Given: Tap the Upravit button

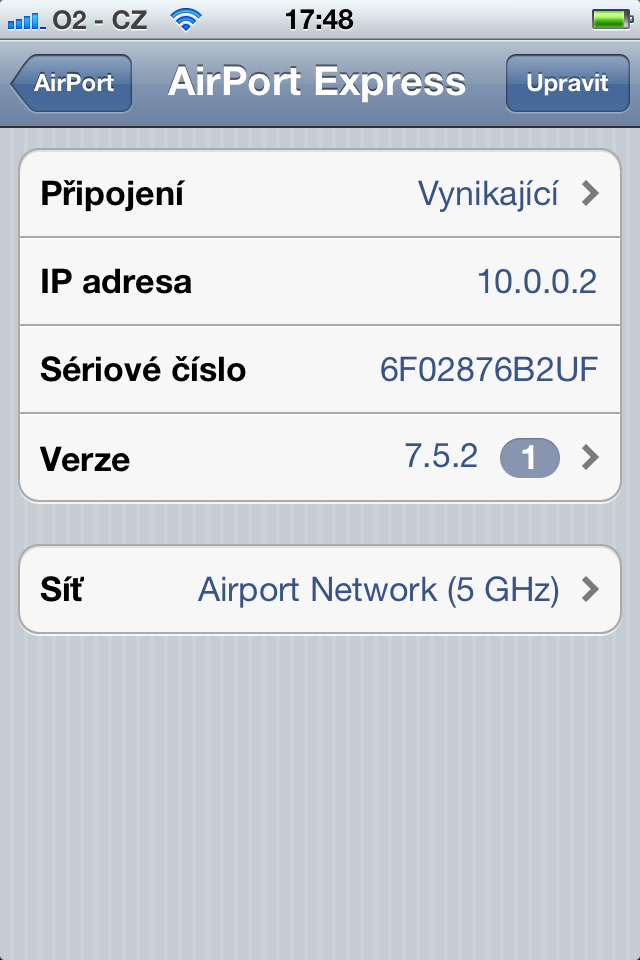Looking at the screenshot, I should click(x=566, y=83).
